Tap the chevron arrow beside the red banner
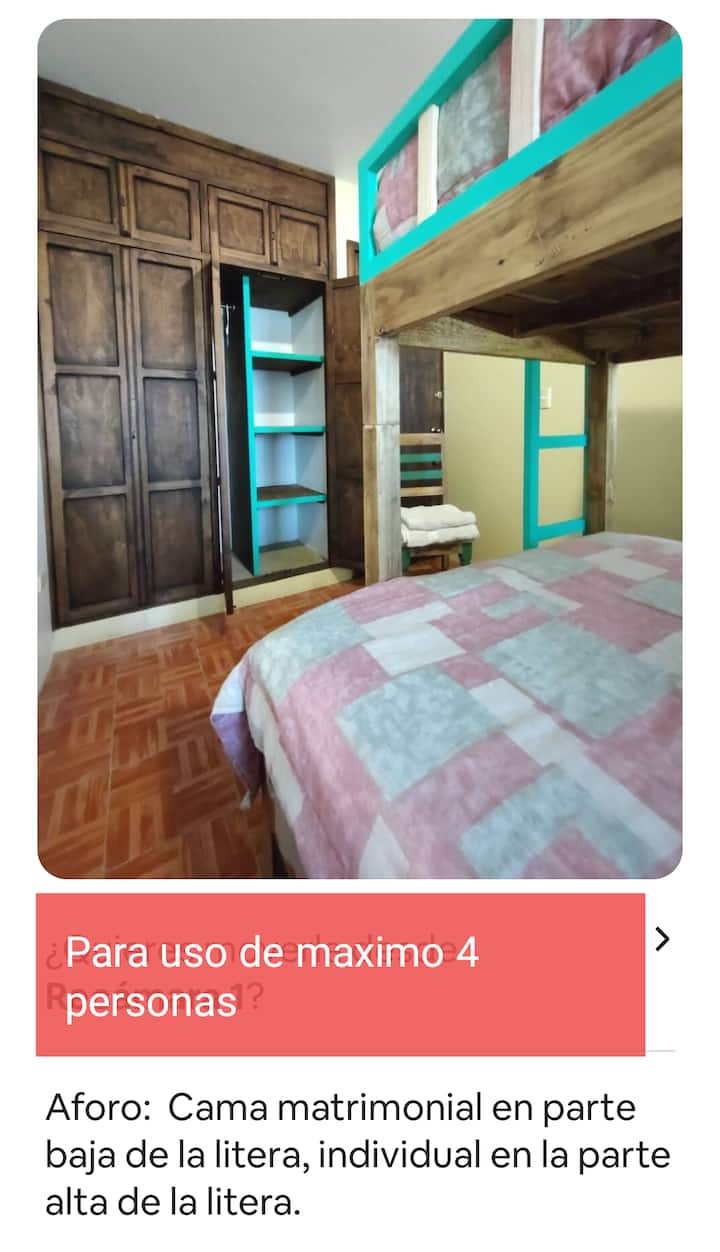Viewport: 720px width, 1252px height. tap(662, 939)
